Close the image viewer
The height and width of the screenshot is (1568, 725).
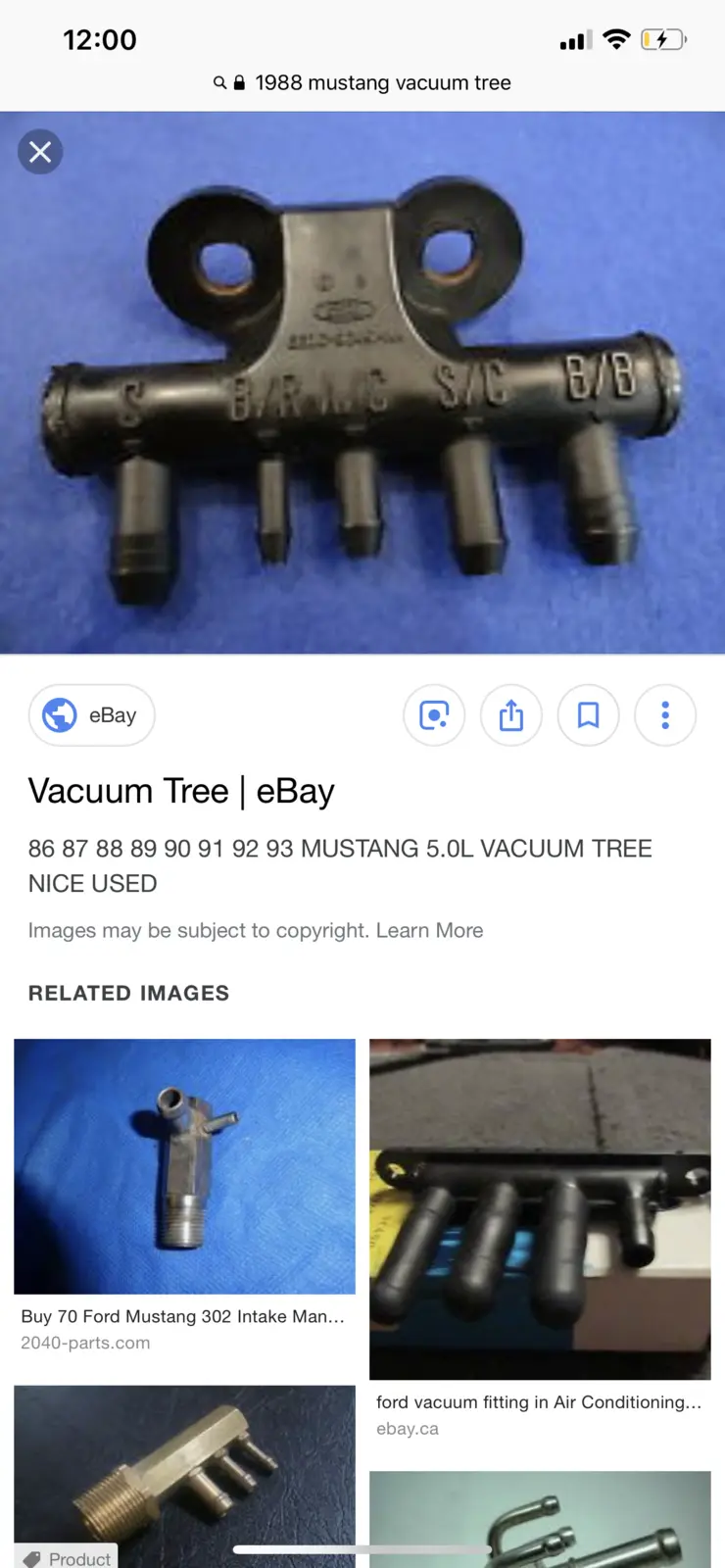point(40,152)
